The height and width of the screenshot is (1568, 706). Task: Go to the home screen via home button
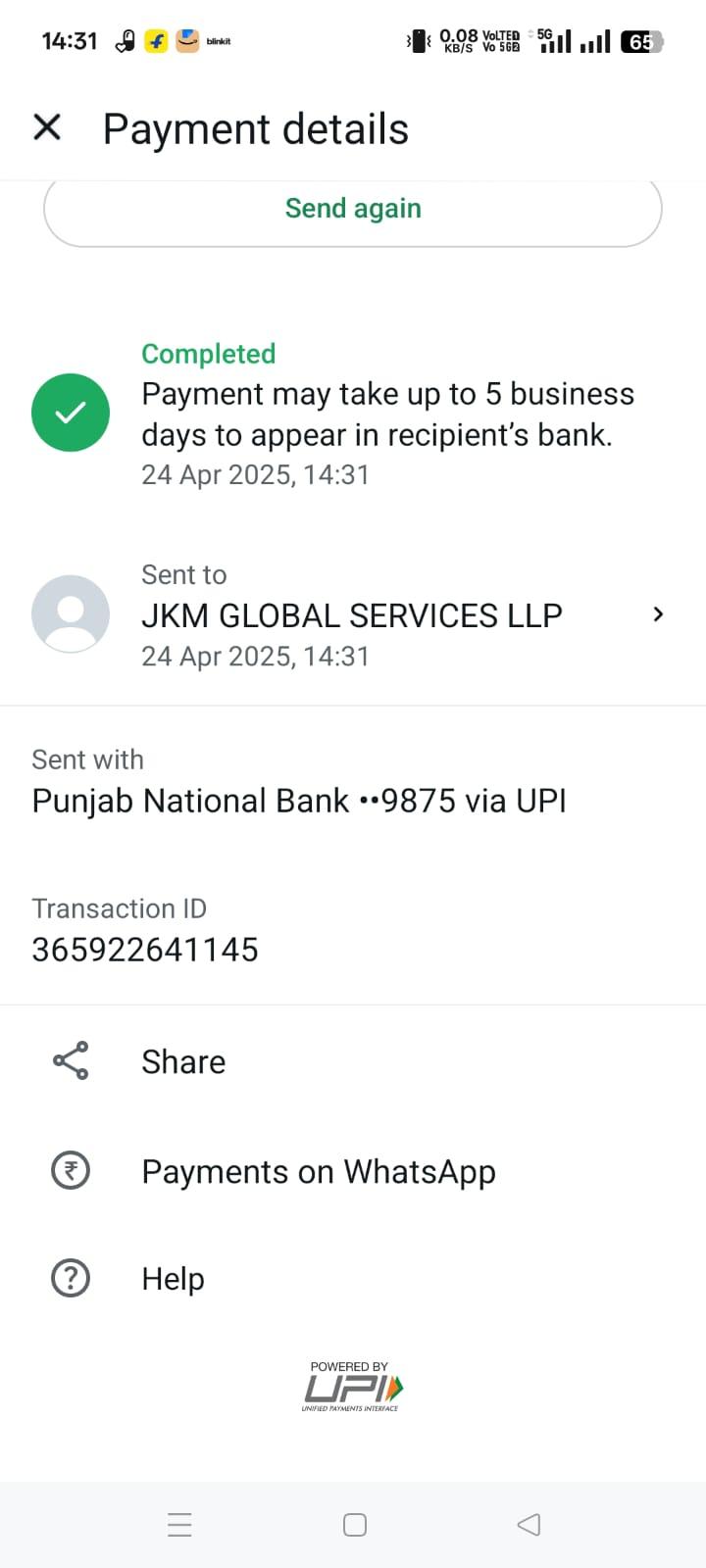(355, 1525)
